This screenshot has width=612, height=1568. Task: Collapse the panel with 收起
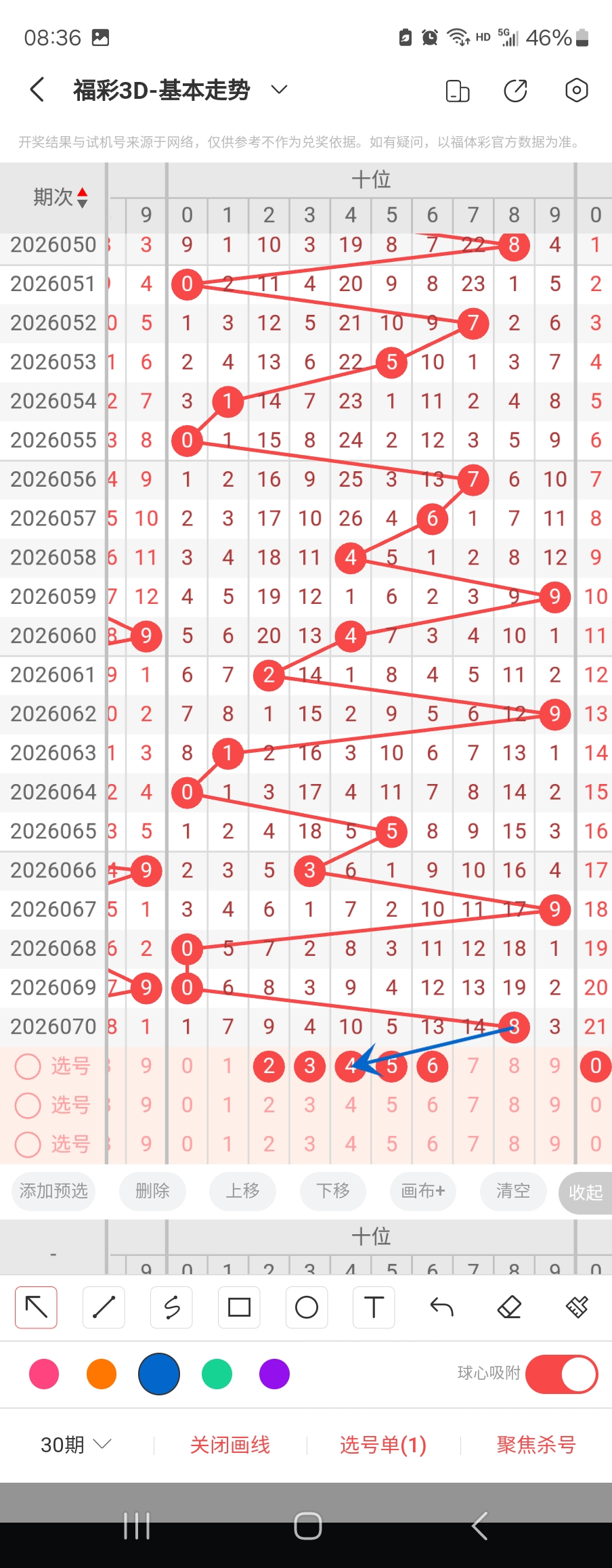coord(586,1193)
